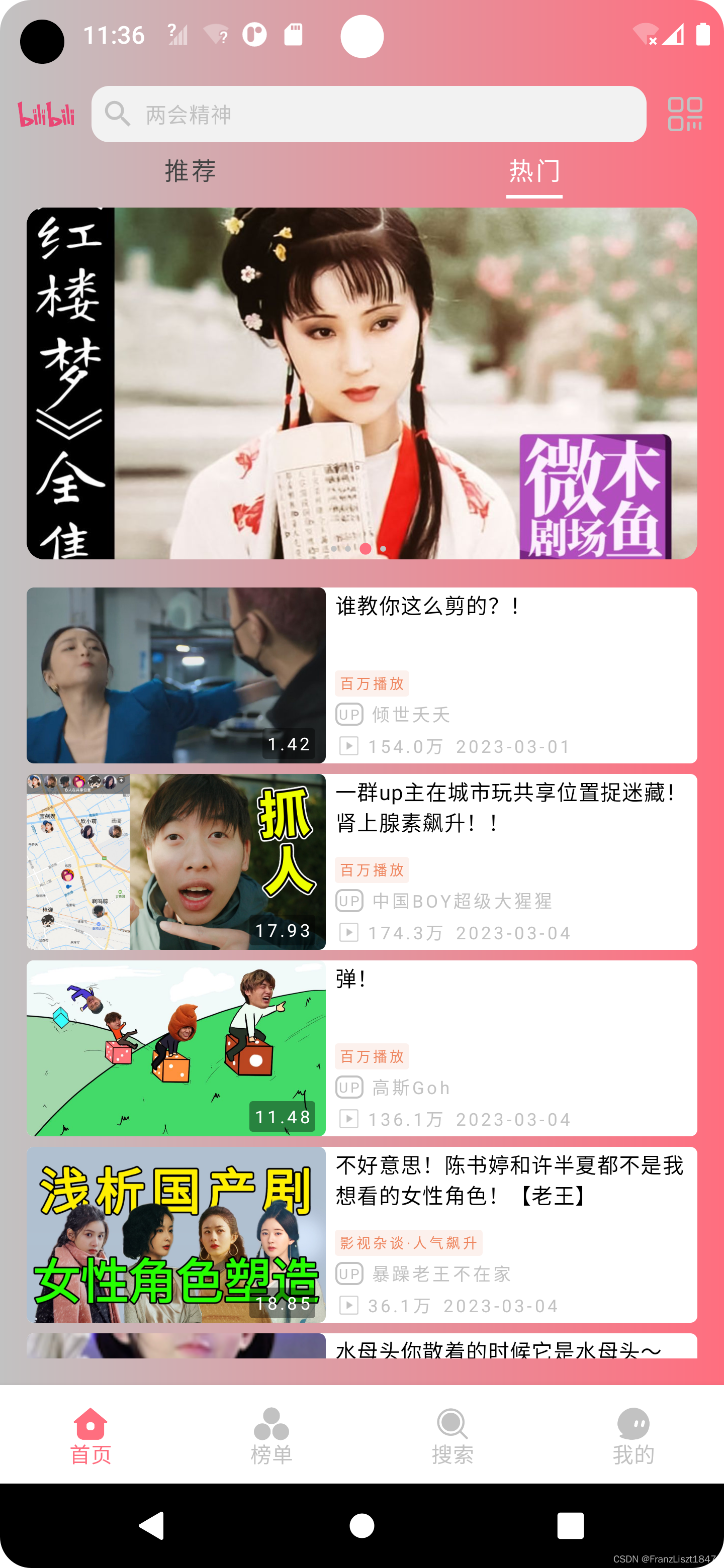This screenshot has width=724, height=1568.
Task: Tap the system back button
Action: [x=152, y=1525]
